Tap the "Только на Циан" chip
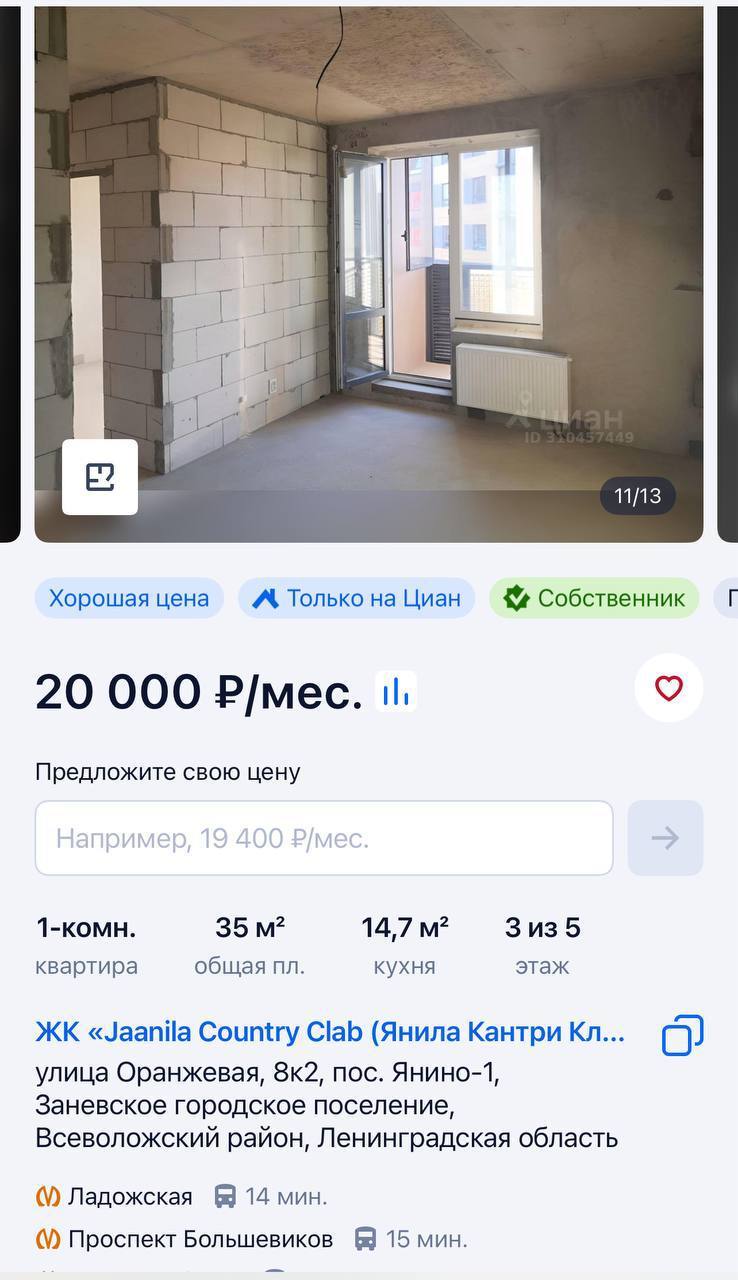The height and width of the screenshot is (1280, 738). point(356,598)
